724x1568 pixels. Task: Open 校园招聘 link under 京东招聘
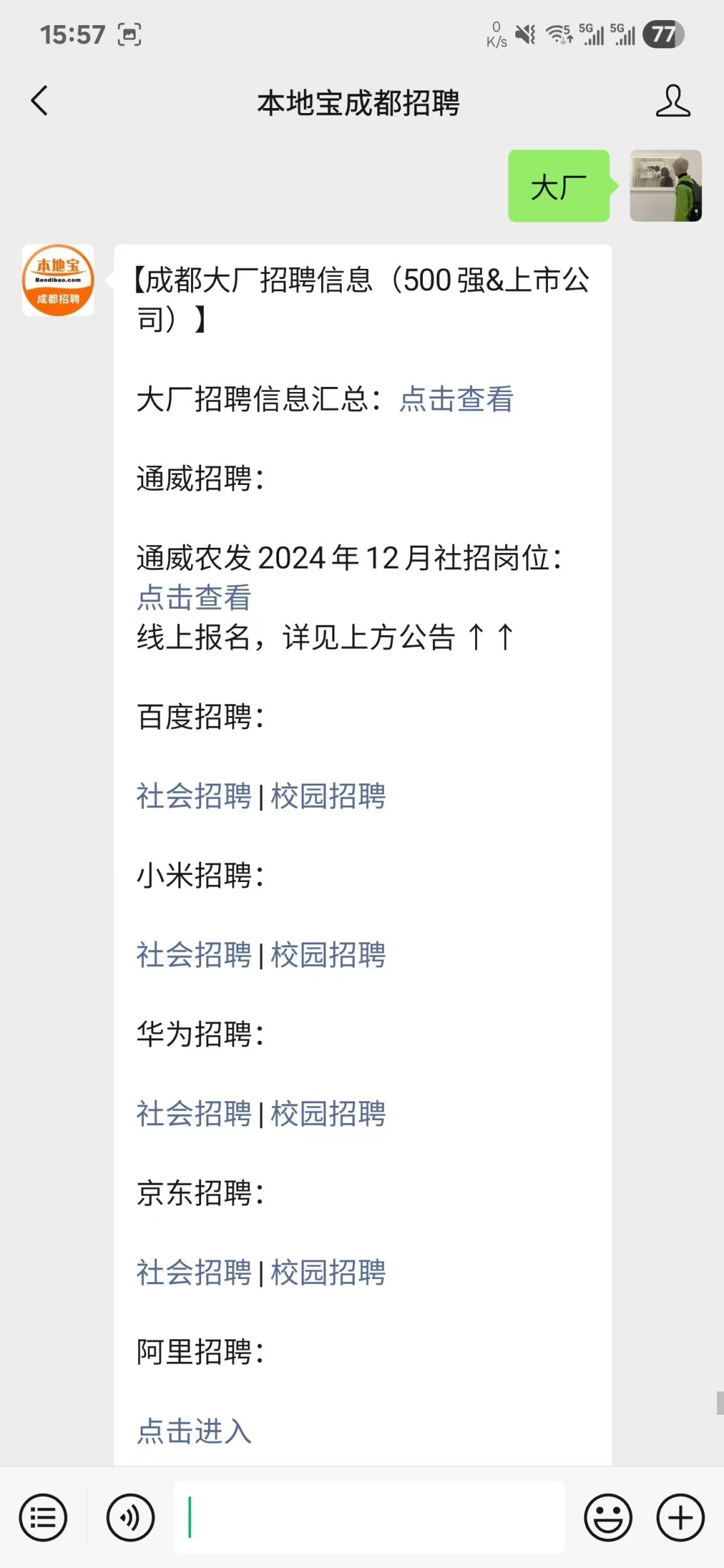point(328,1273)
